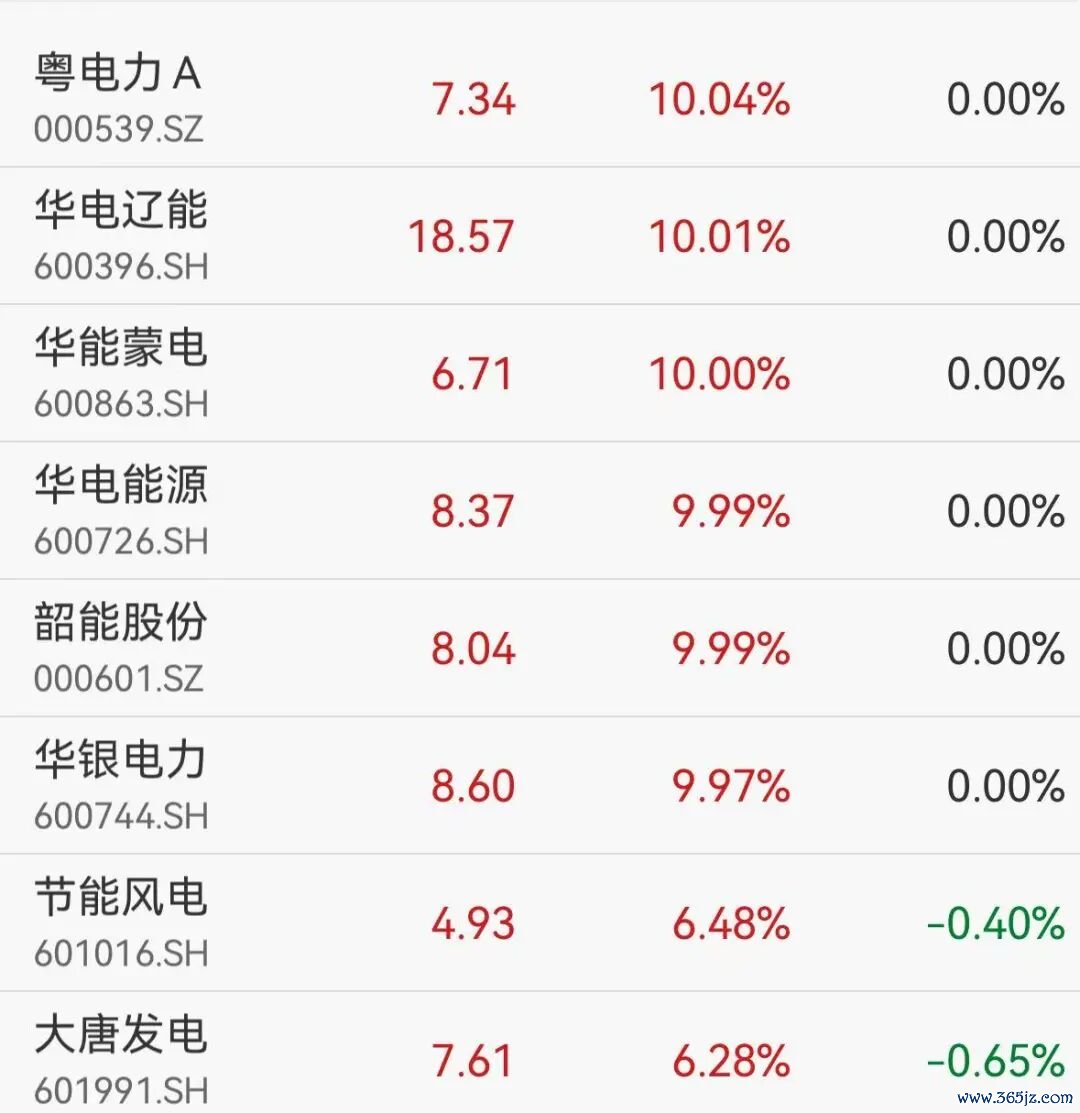Image resolution: width=1080 pixels, height=1113 pixels.
Task: Open the 韶能股份 stock row
Action: tap(540, 648)
